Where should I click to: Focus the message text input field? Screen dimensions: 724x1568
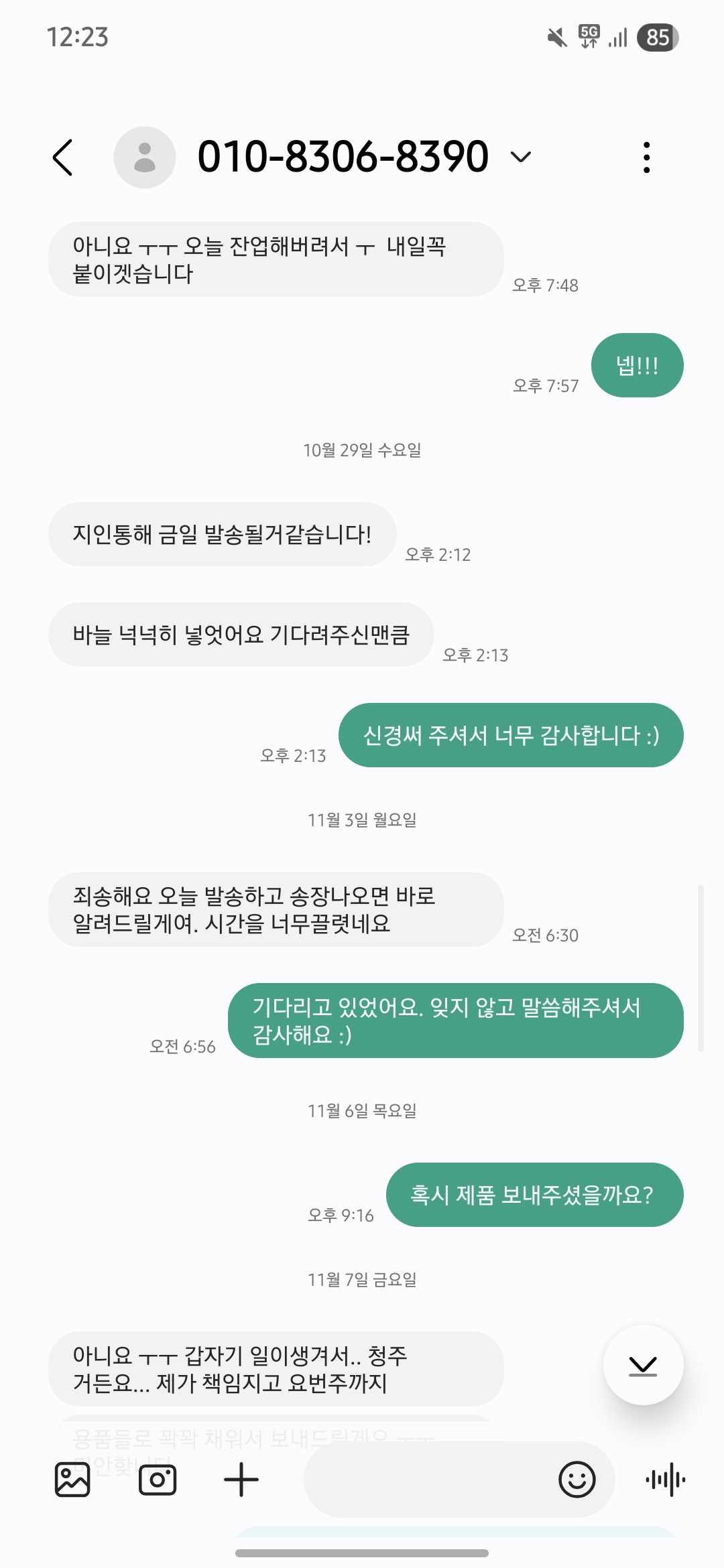429,1480
